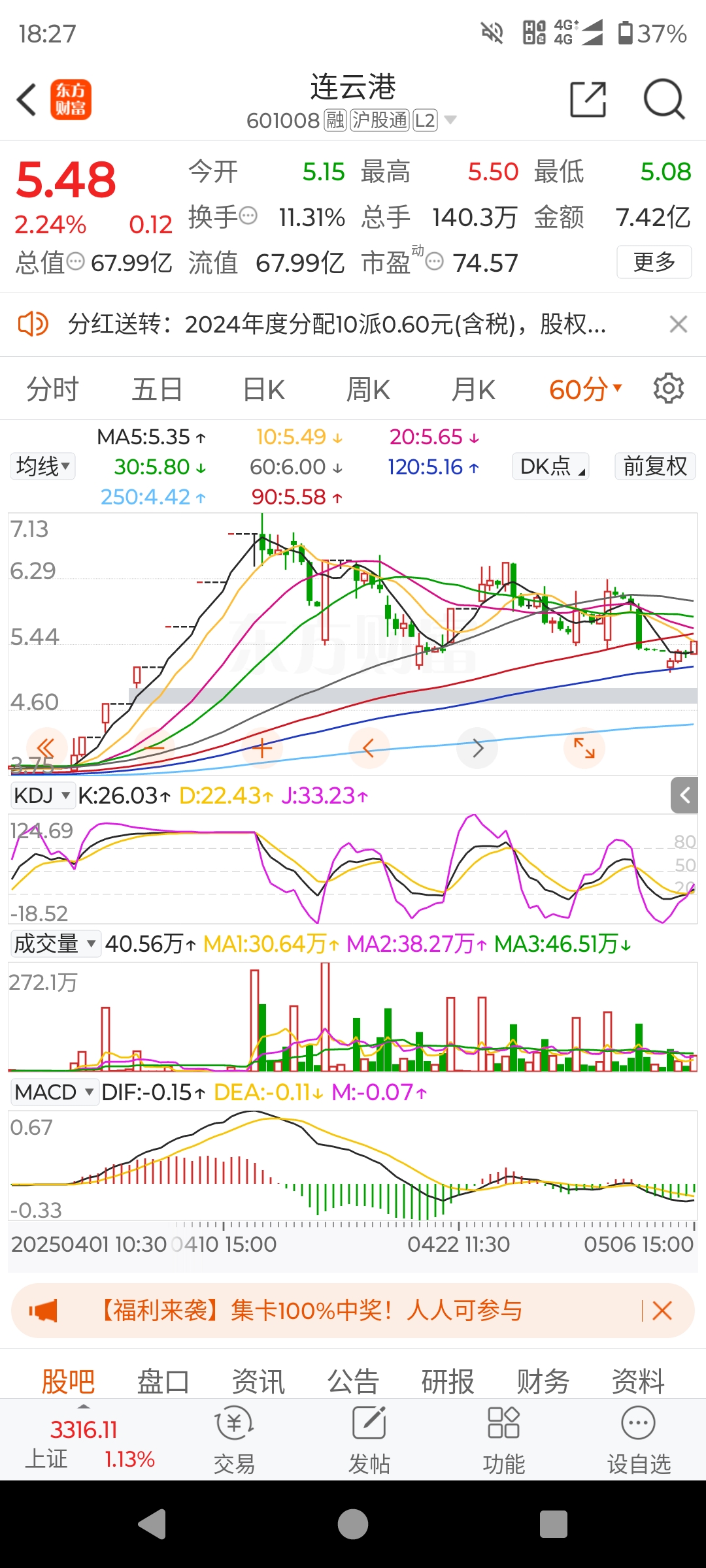Tap the system home button
706x1568 pixels.
[x=353, y=1524]
